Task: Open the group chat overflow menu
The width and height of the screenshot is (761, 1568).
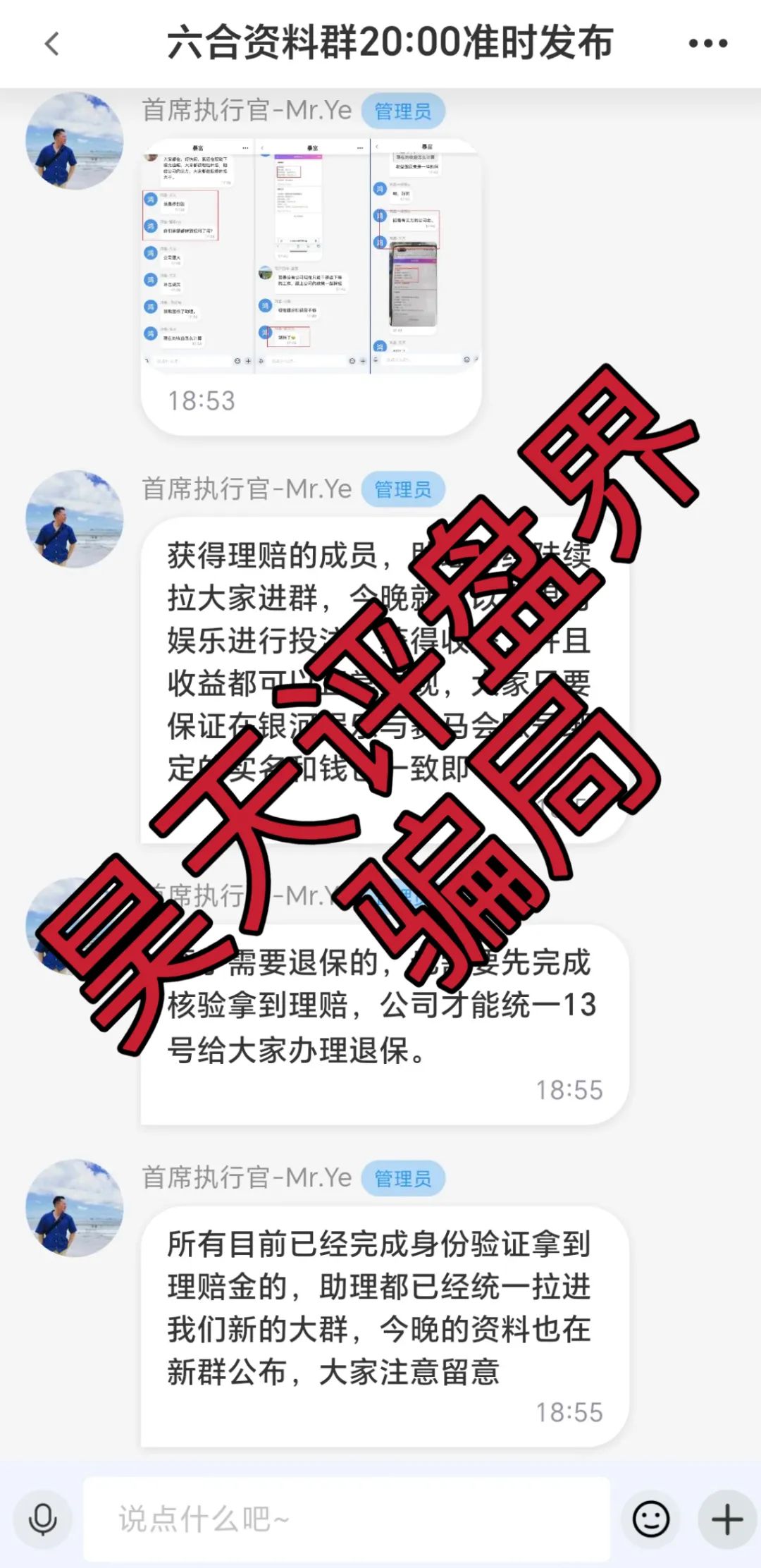Action: tap(707, 44)
